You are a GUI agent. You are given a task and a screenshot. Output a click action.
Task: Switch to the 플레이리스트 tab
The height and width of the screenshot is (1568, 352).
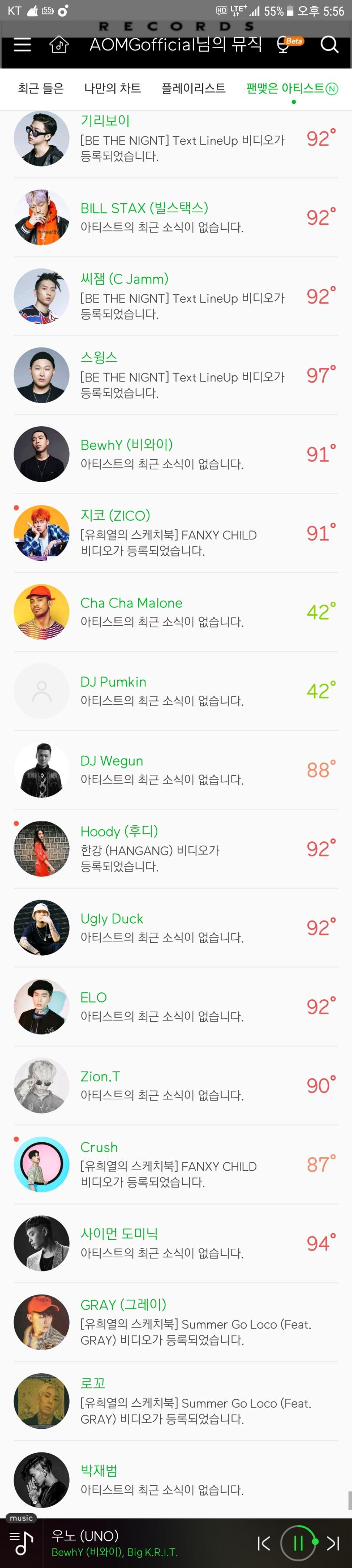pyautogui.click(x=193, y=88)
